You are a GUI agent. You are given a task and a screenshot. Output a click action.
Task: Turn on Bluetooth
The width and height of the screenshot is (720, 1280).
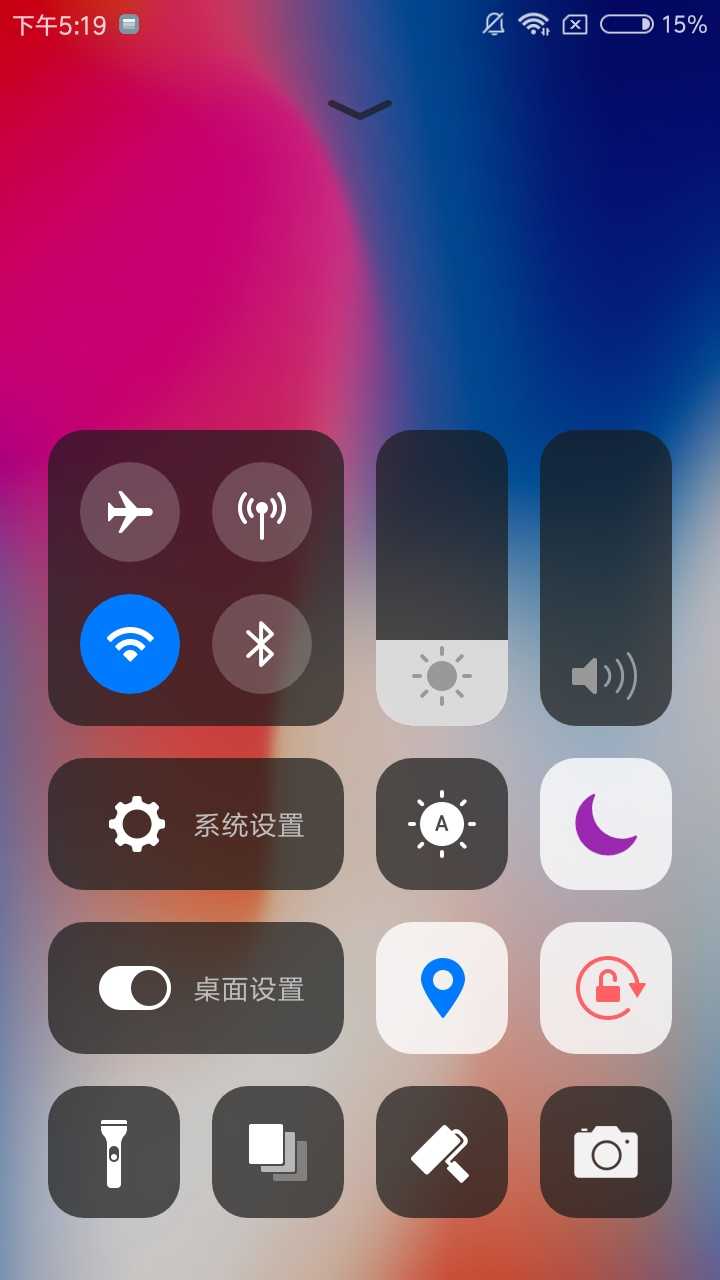(262, 644)
